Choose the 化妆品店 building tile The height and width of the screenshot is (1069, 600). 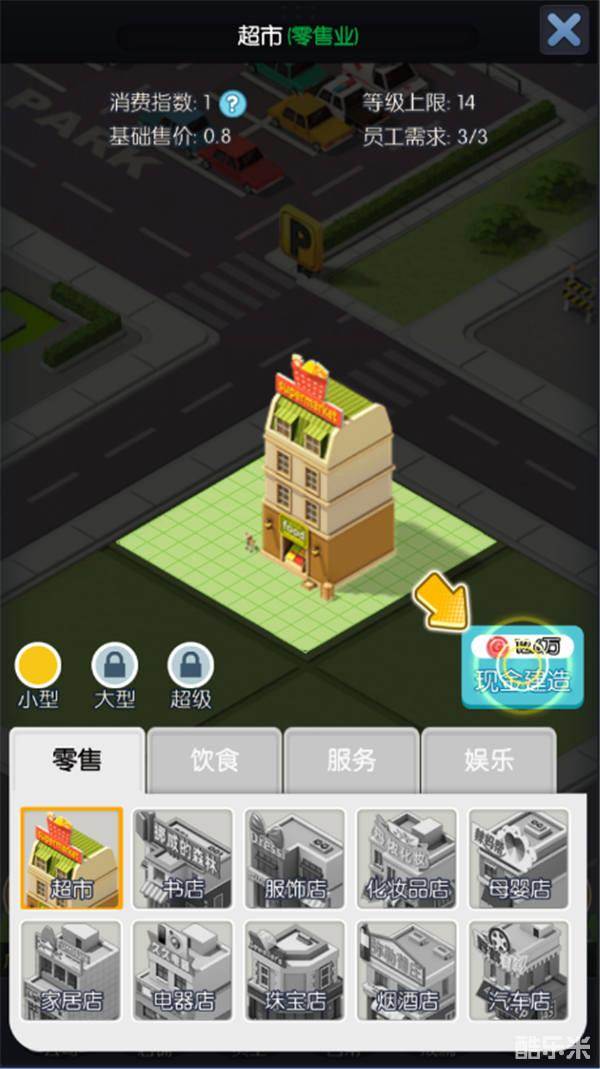[x=407, y=858]
